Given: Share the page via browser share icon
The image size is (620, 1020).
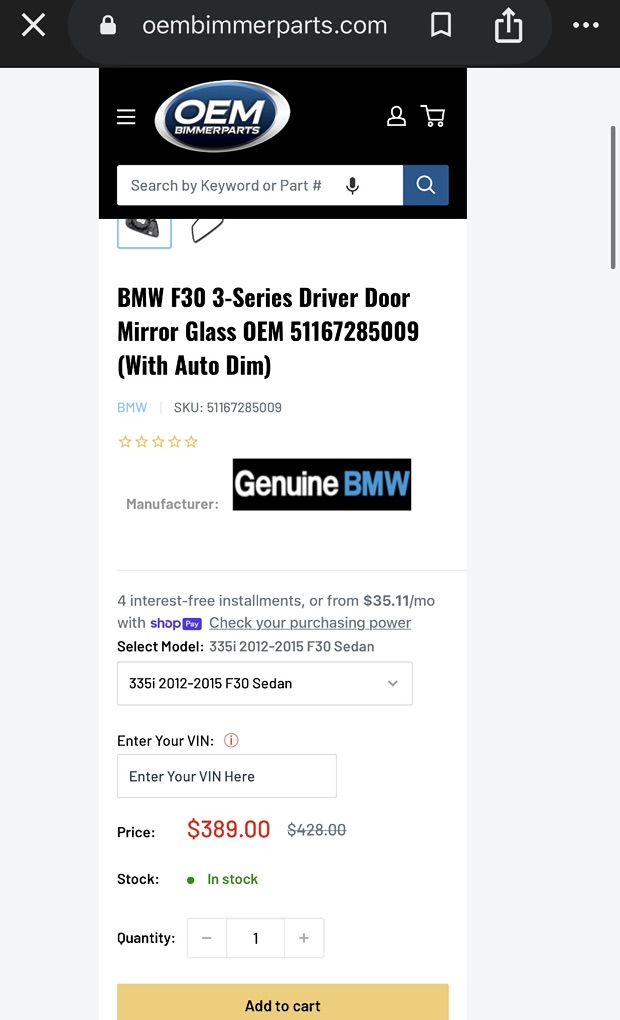Looking at the screenshot, I should point(508,26).
